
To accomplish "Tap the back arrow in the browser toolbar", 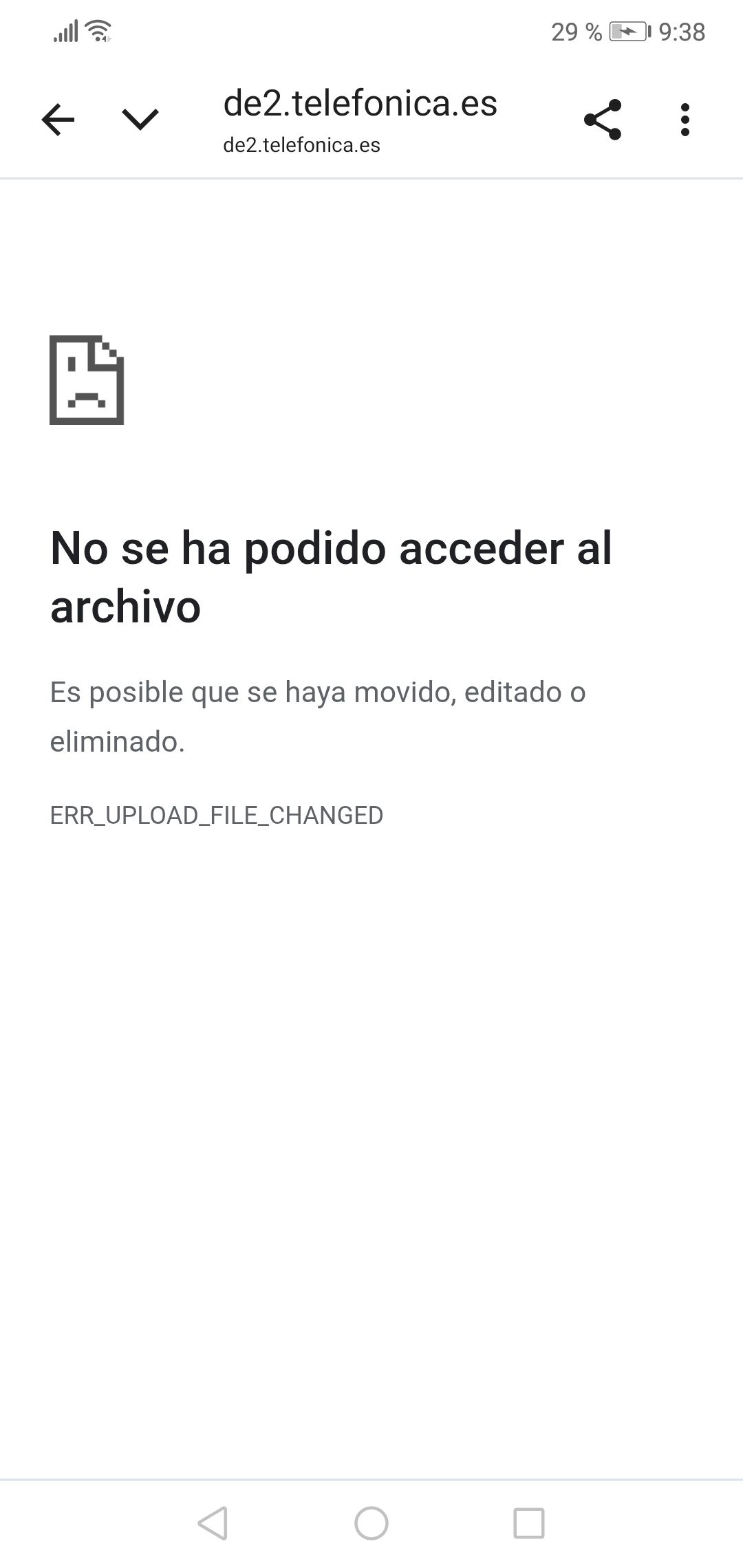I will pos(58,118).
